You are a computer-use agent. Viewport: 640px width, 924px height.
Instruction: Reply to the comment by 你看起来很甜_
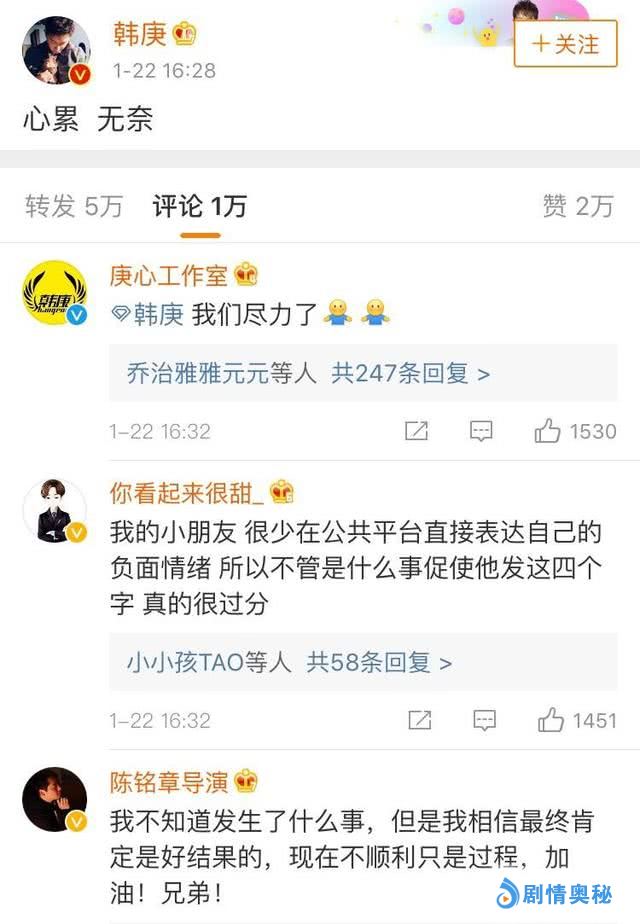(x=485, y=720)
